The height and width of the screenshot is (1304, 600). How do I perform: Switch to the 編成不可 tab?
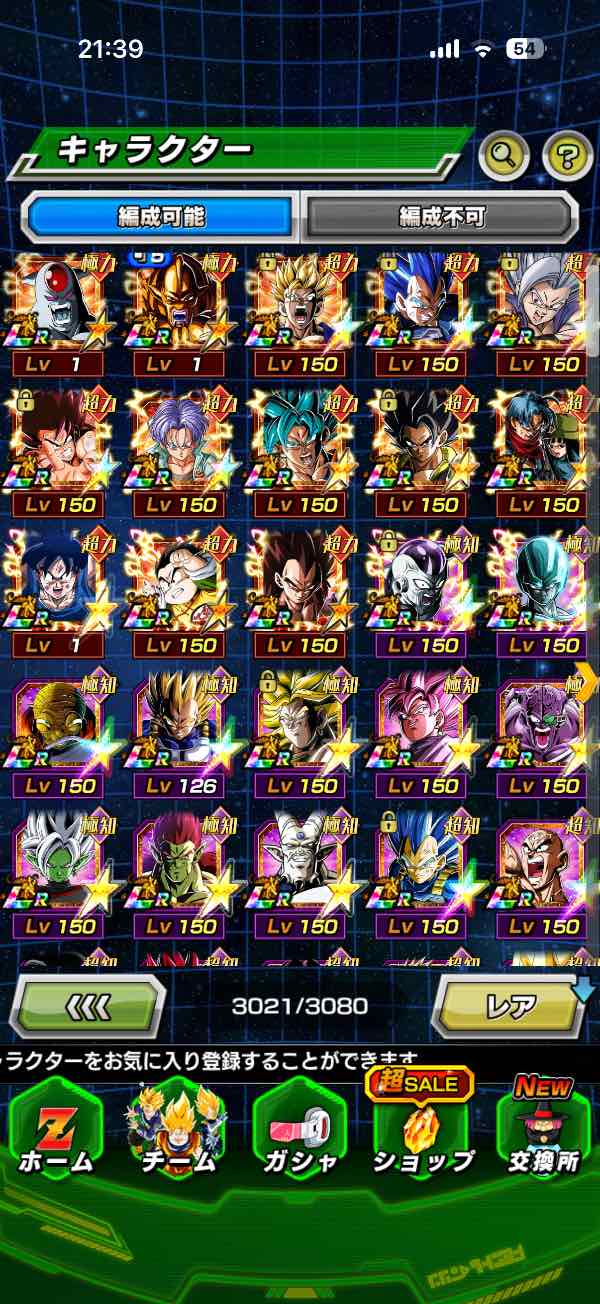[x=441, y=216]
